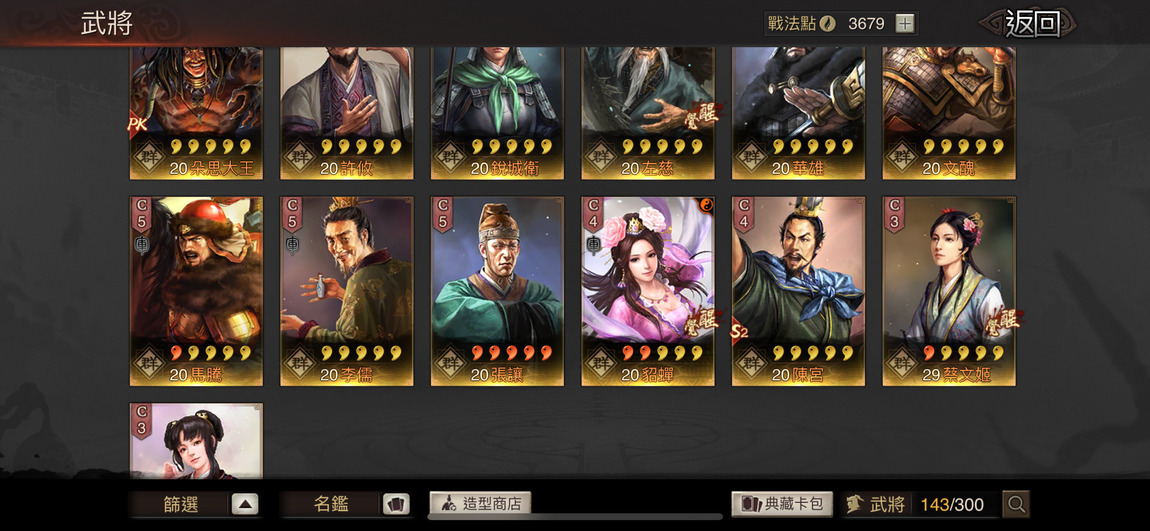
Task: View the 張讓 general card
Action: tap(497, 290)
